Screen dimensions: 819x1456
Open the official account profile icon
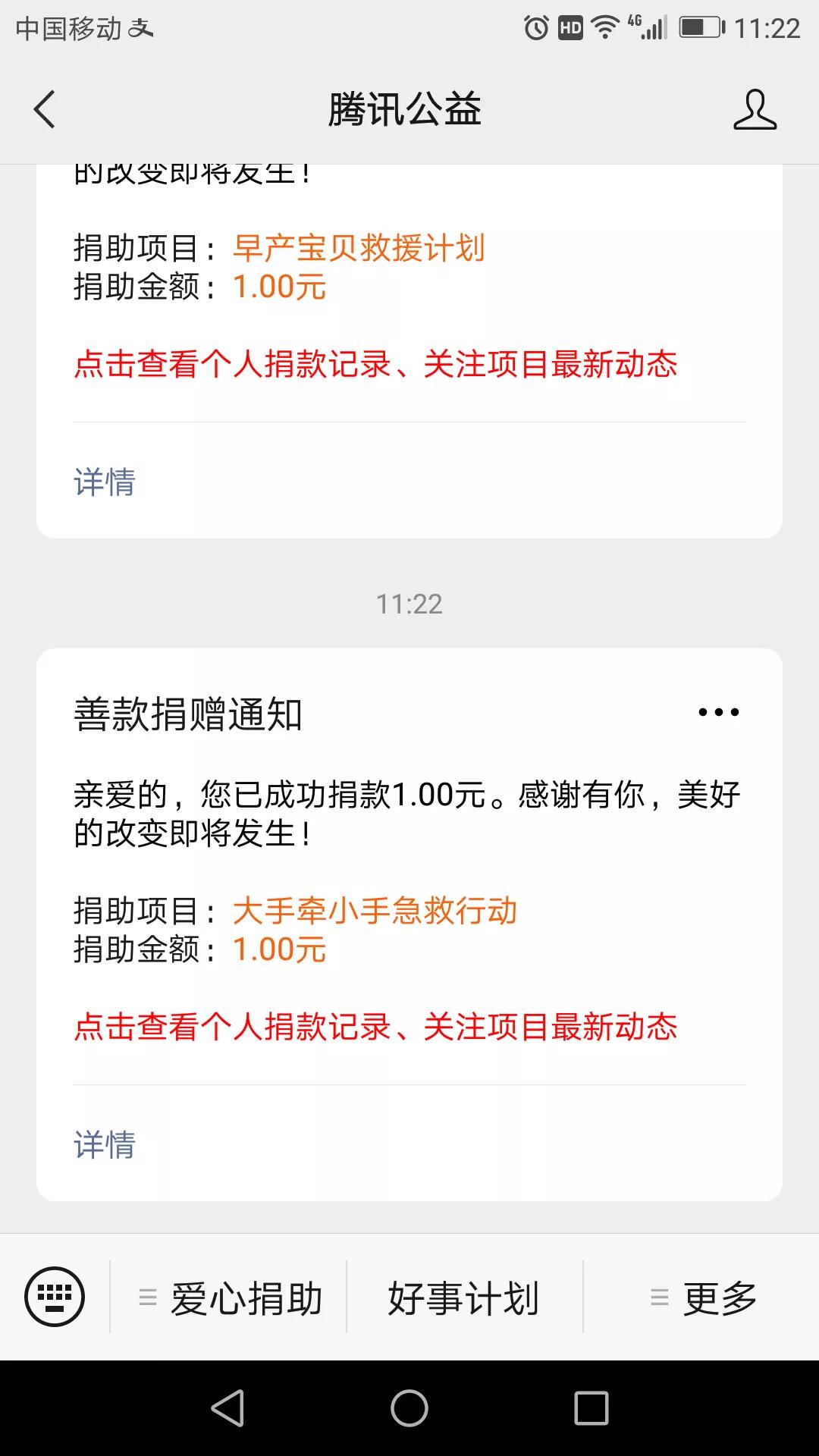coord(754,109)
